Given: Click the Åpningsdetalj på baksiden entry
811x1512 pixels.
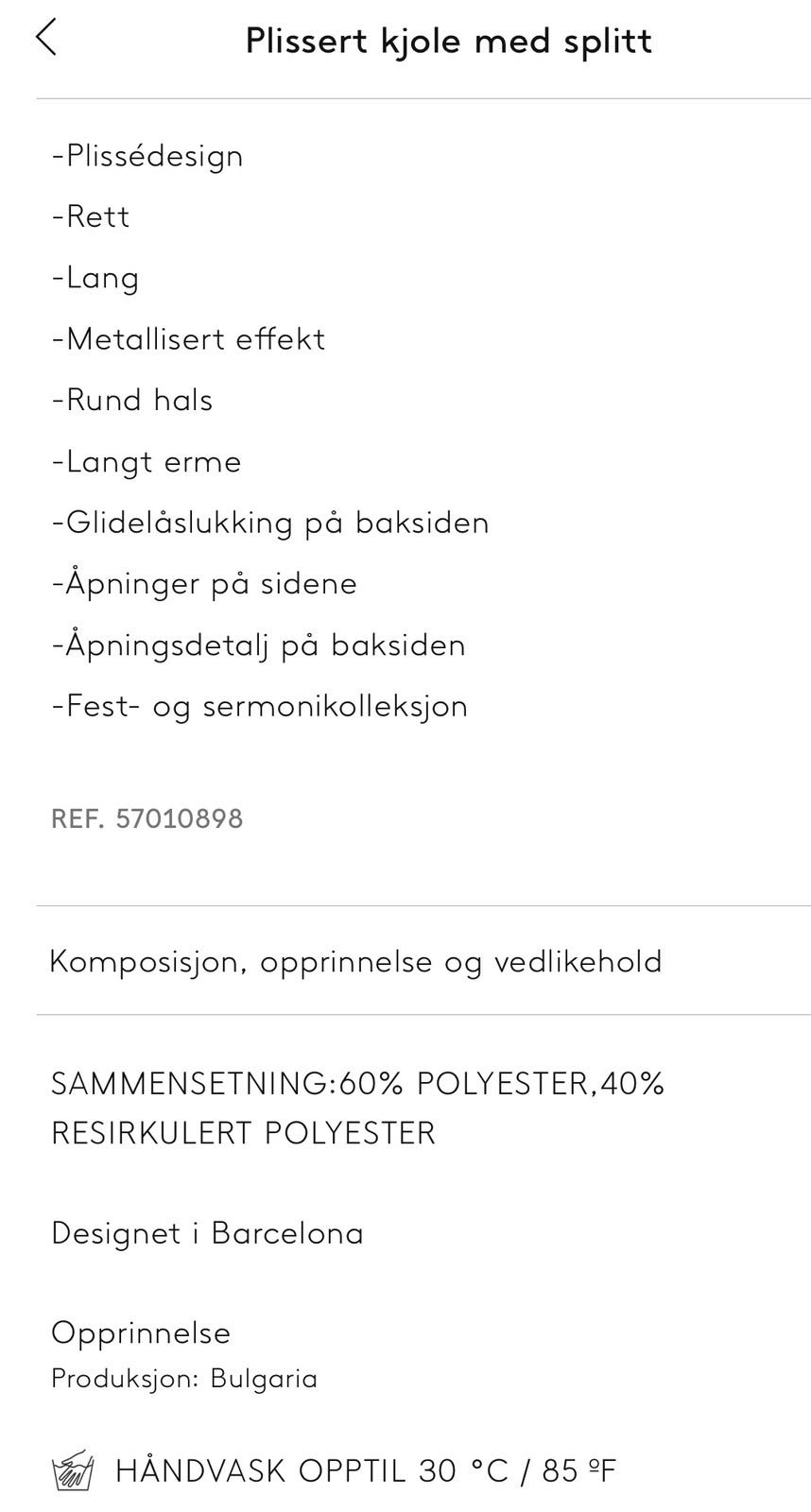Looking at the screenshot, I should pos(259,644).
